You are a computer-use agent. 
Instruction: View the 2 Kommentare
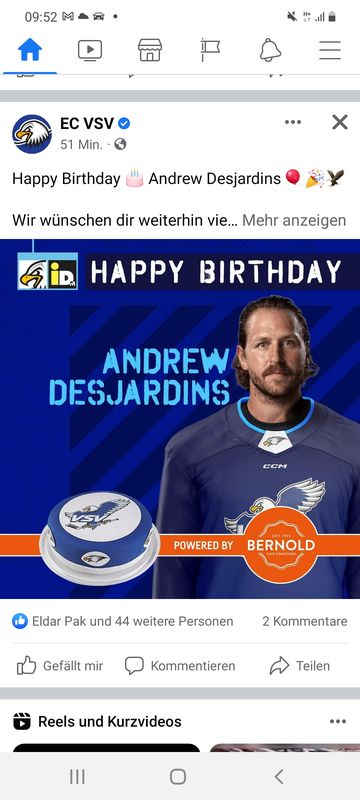point(304,621)
